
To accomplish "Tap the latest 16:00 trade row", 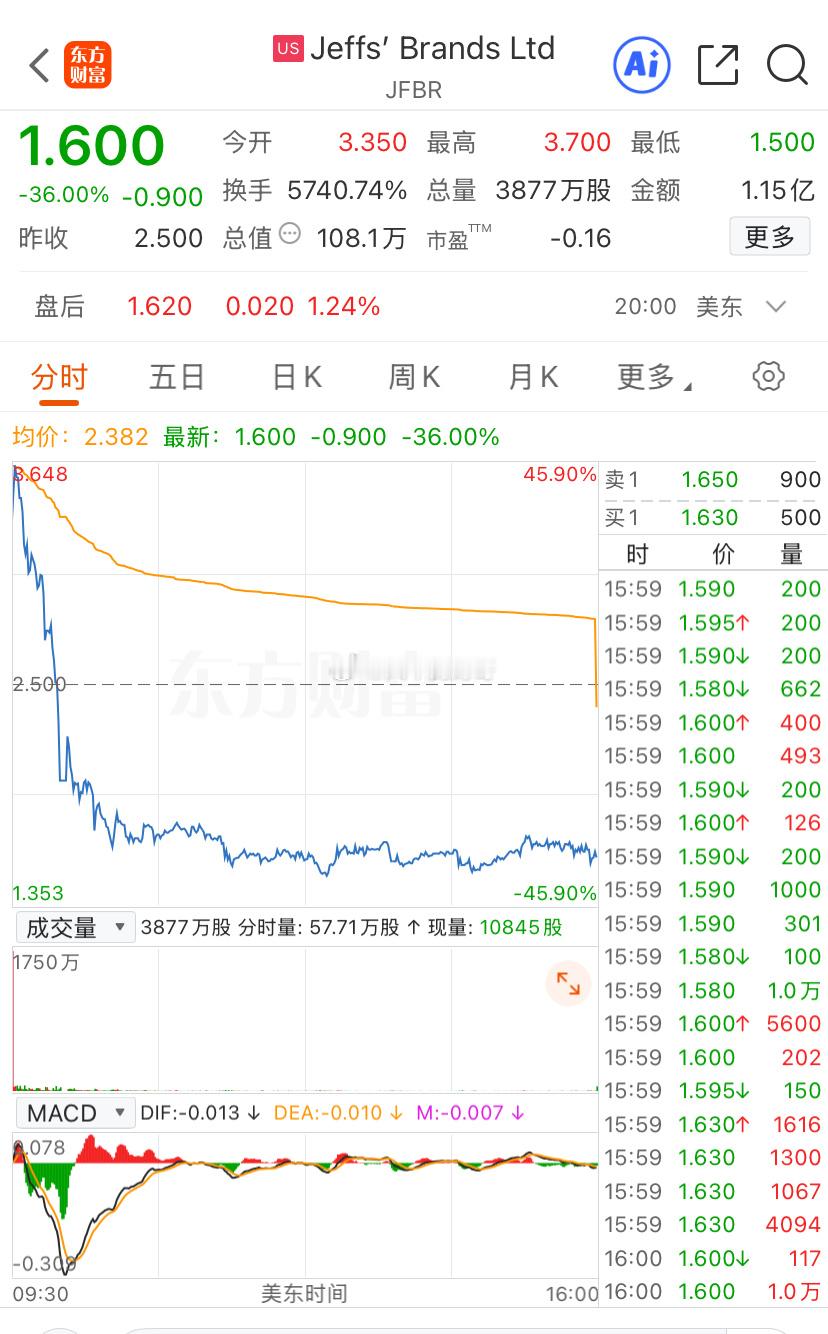I will click(710, 1292).
